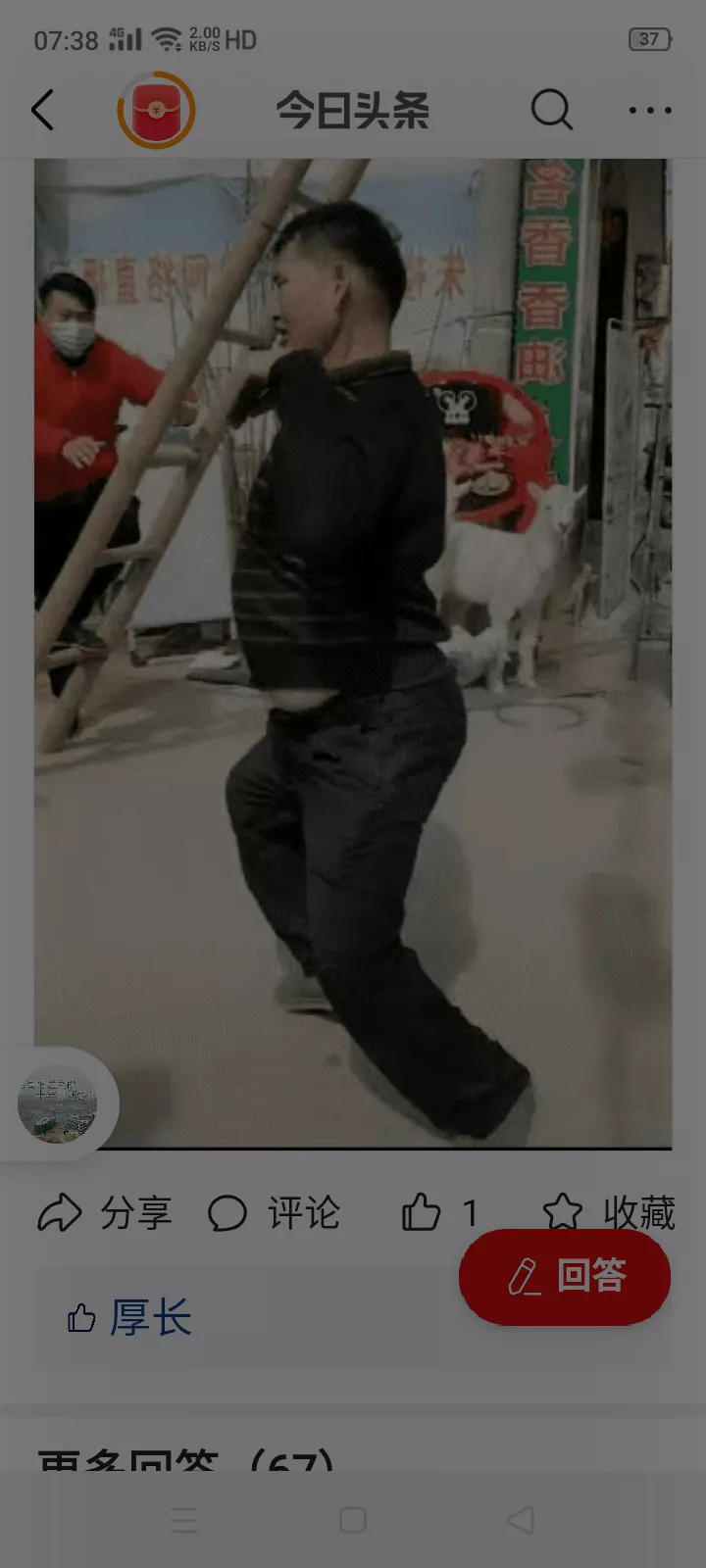The height and width of the screenshot is (1568, 706).
Task: Go back using the top arrow
Action: point(43,110)
